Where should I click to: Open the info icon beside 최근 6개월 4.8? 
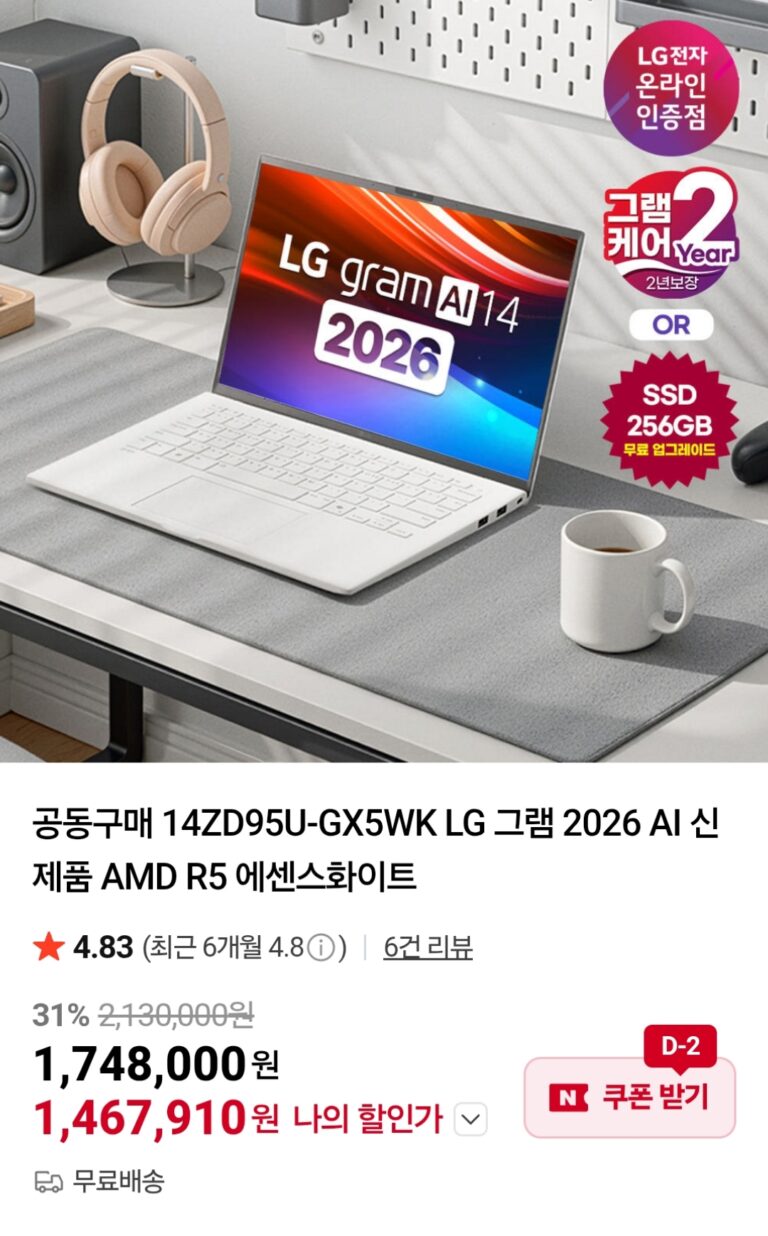point(320,948)
